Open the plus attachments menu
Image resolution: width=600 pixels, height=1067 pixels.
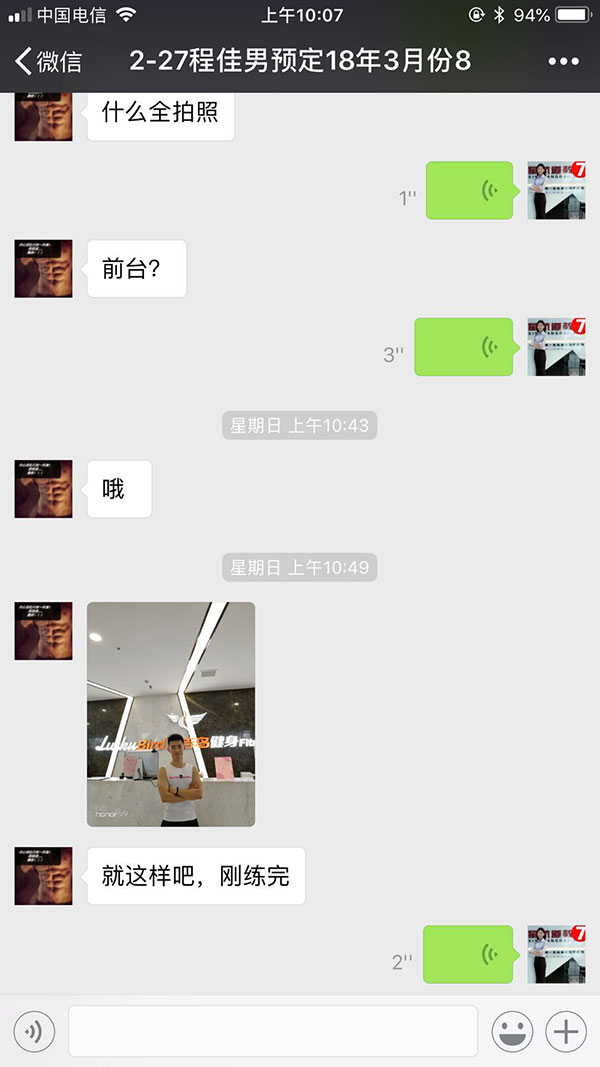click(565, 1031)
